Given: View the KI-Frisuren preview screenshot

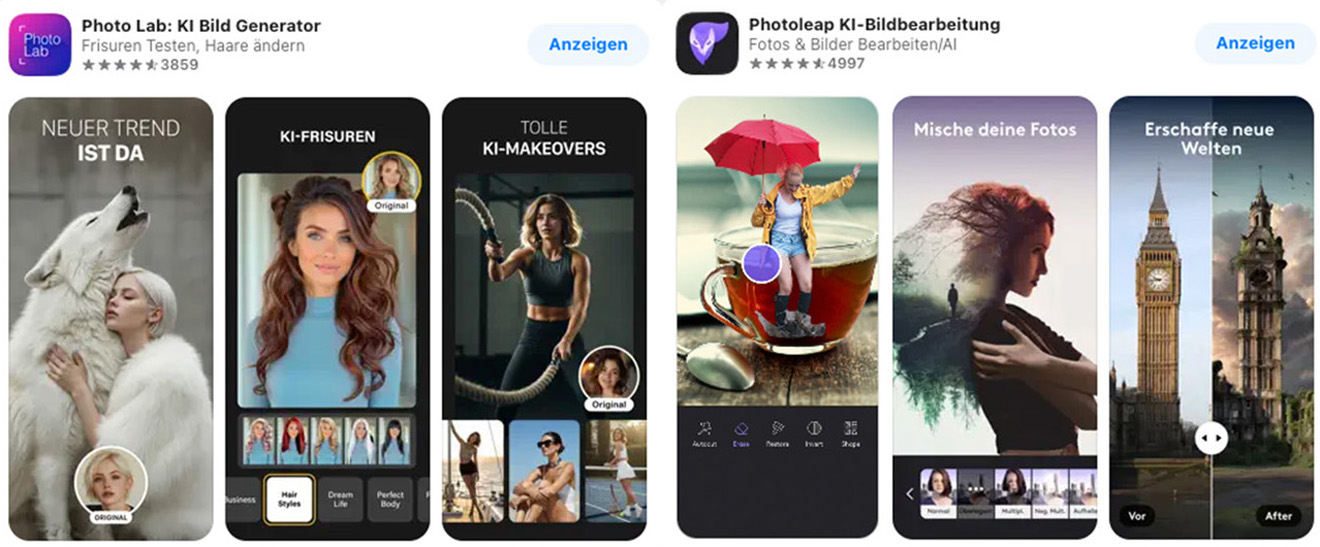Looking at the screenshot, I should click(327, 318).
